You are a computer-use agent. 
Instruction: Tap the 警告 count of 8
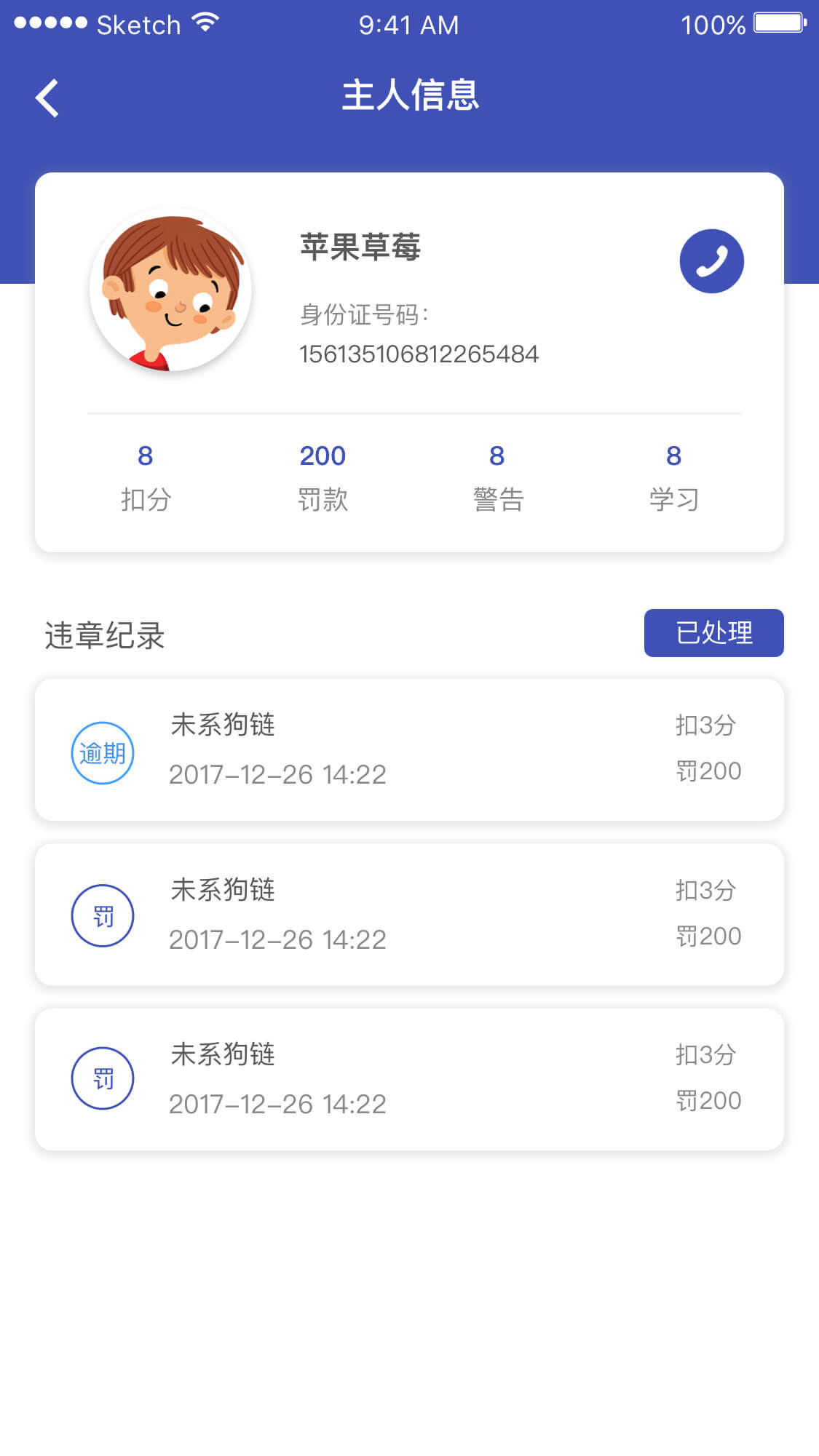tap(496, 473)
